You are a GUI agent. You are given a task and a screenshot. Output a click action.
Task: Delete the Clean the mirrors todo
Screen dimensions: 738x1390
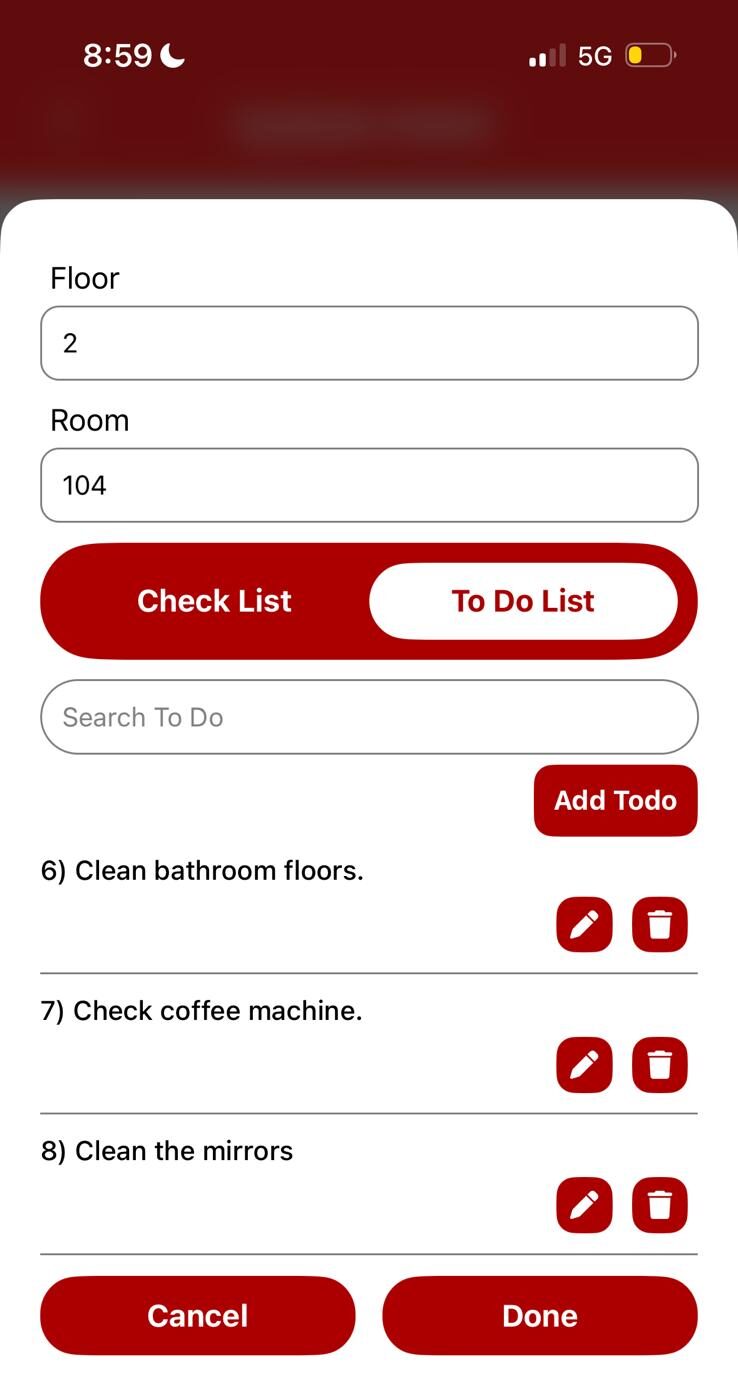660,1205
